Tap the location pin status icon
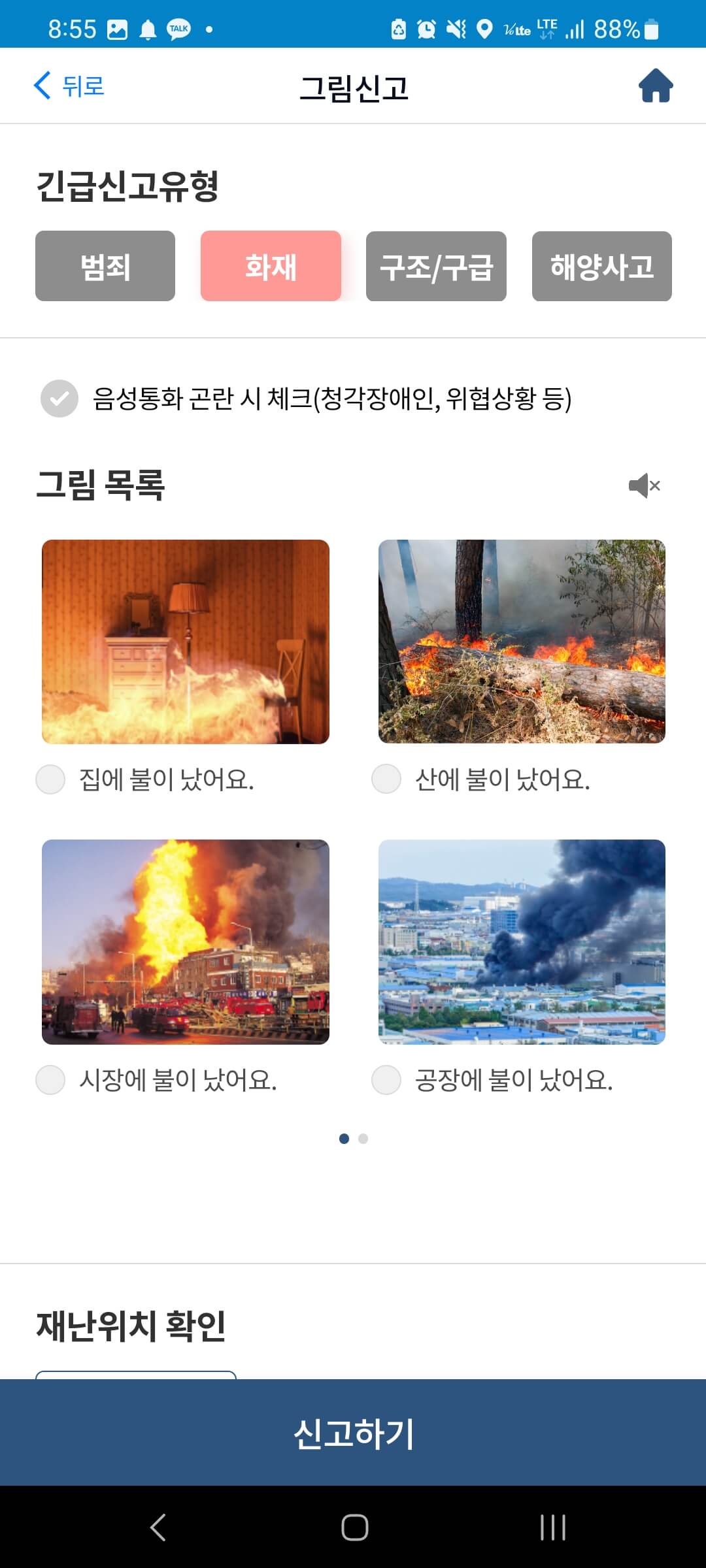This screenshot has width=706, height=1568. click(484, 28)
